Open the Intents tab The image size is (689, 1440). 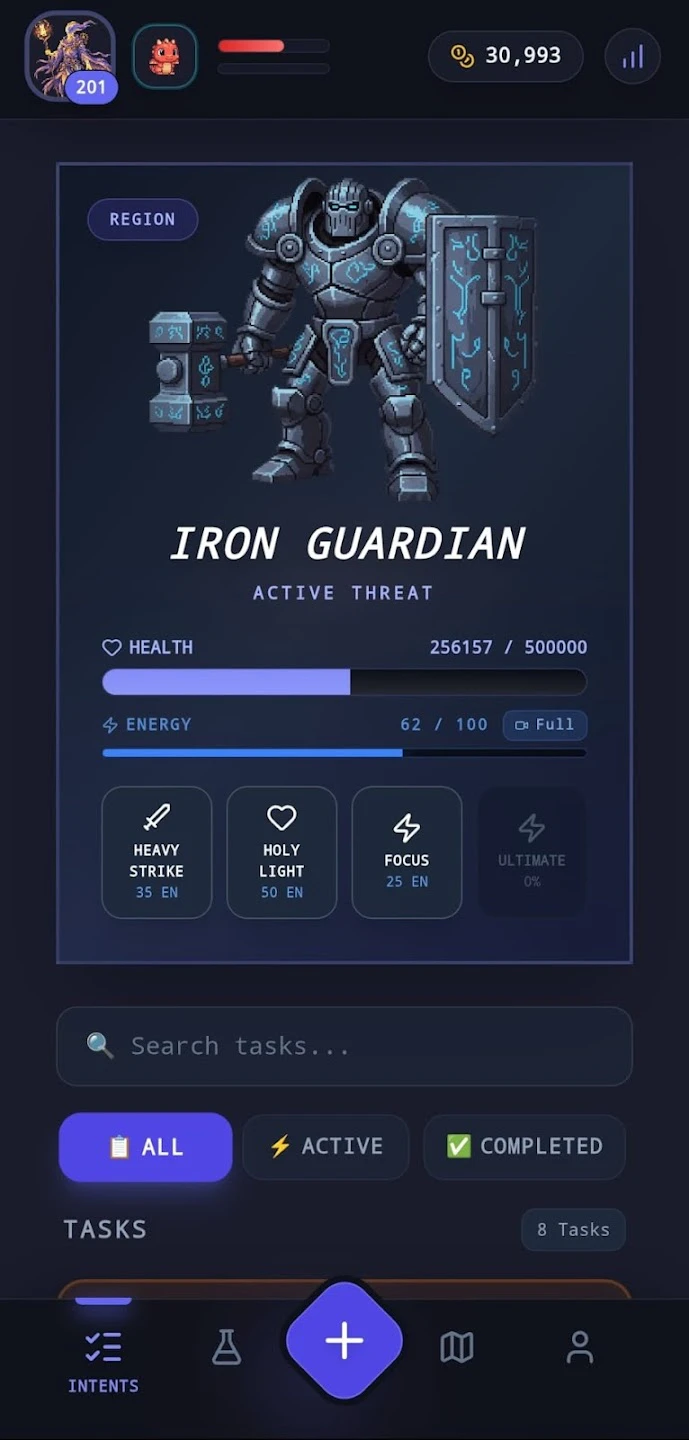click(x=103, y=1360)
